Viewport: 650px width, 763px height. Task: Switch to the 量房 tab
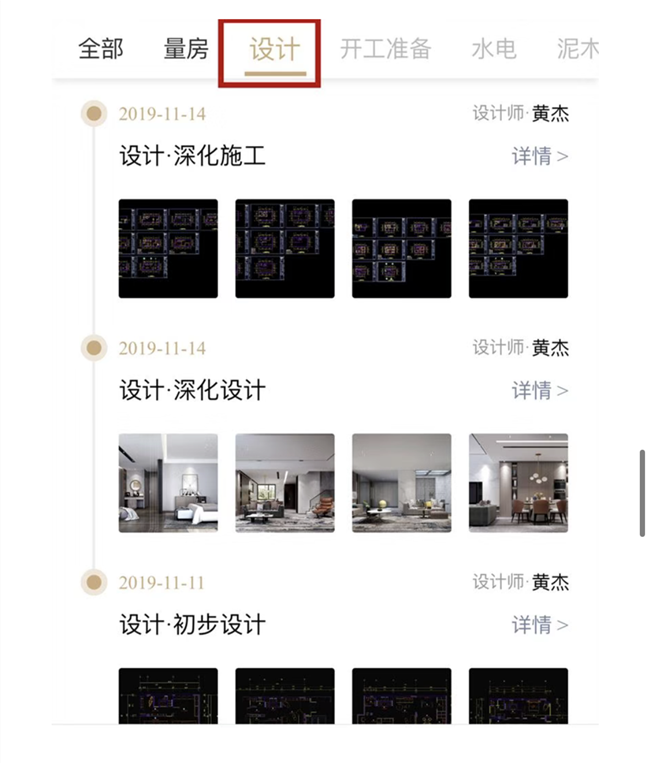(x=186, y=48)
